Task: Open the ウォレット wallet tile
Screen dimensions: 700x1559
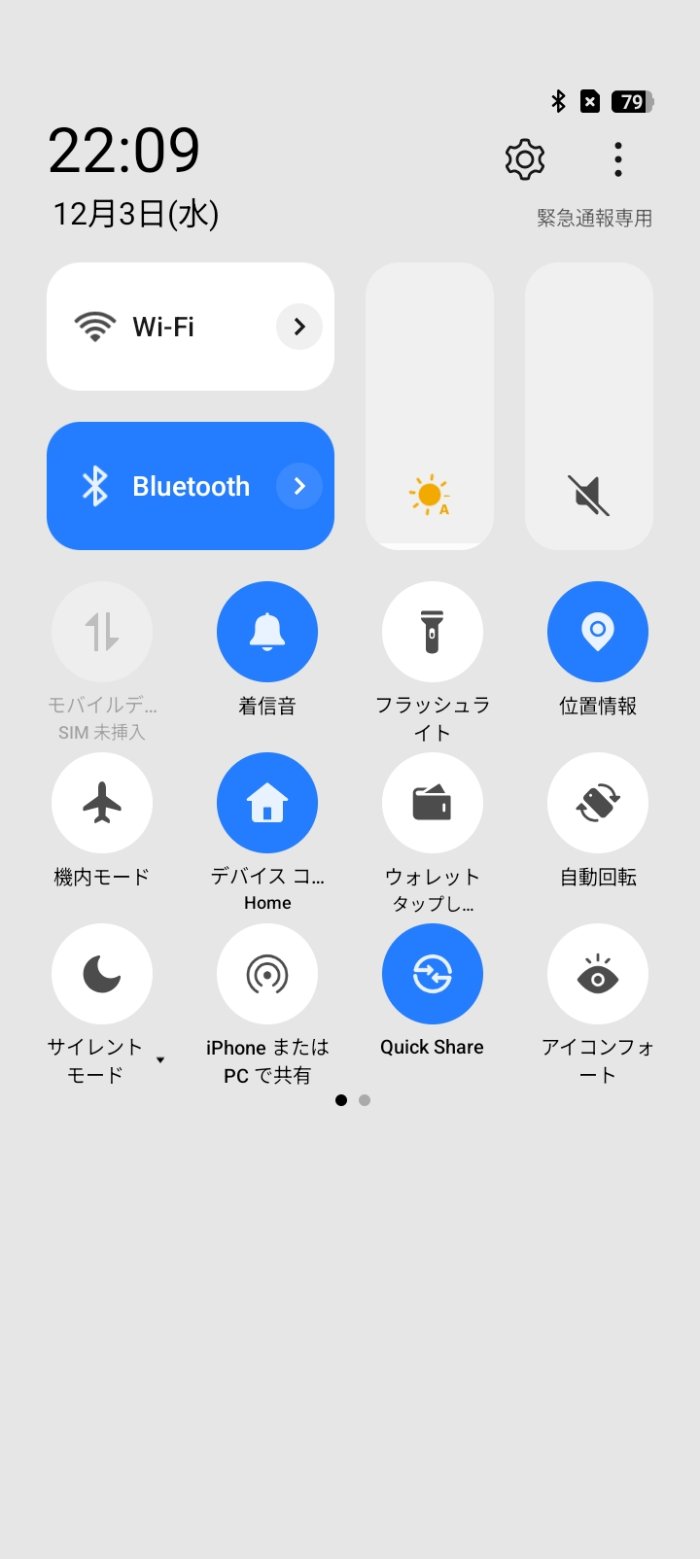Action: click(432, 803)
